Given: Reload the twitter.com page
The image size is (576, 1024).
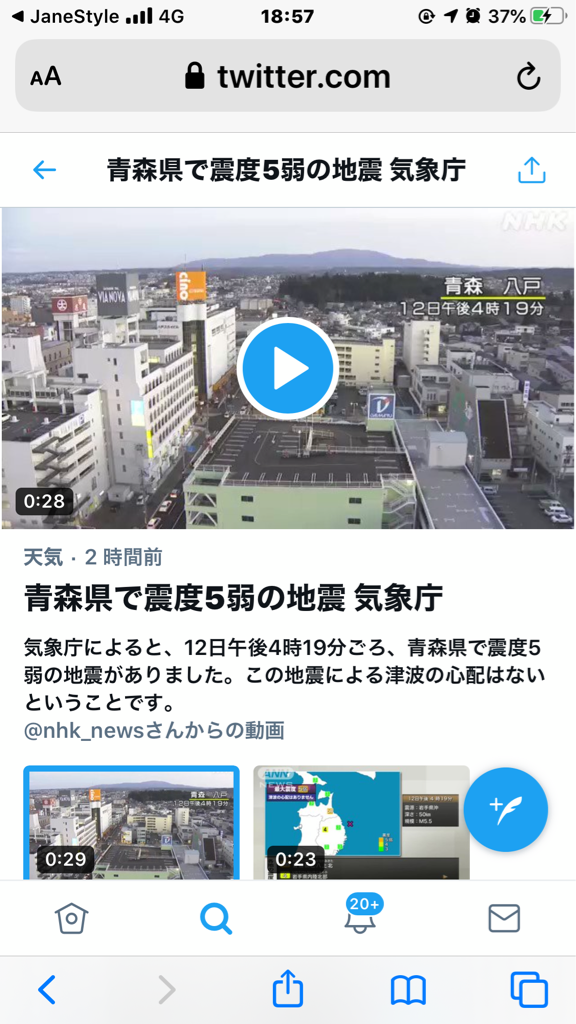Looking at the screenshot, I should click(x=528, y=77).
